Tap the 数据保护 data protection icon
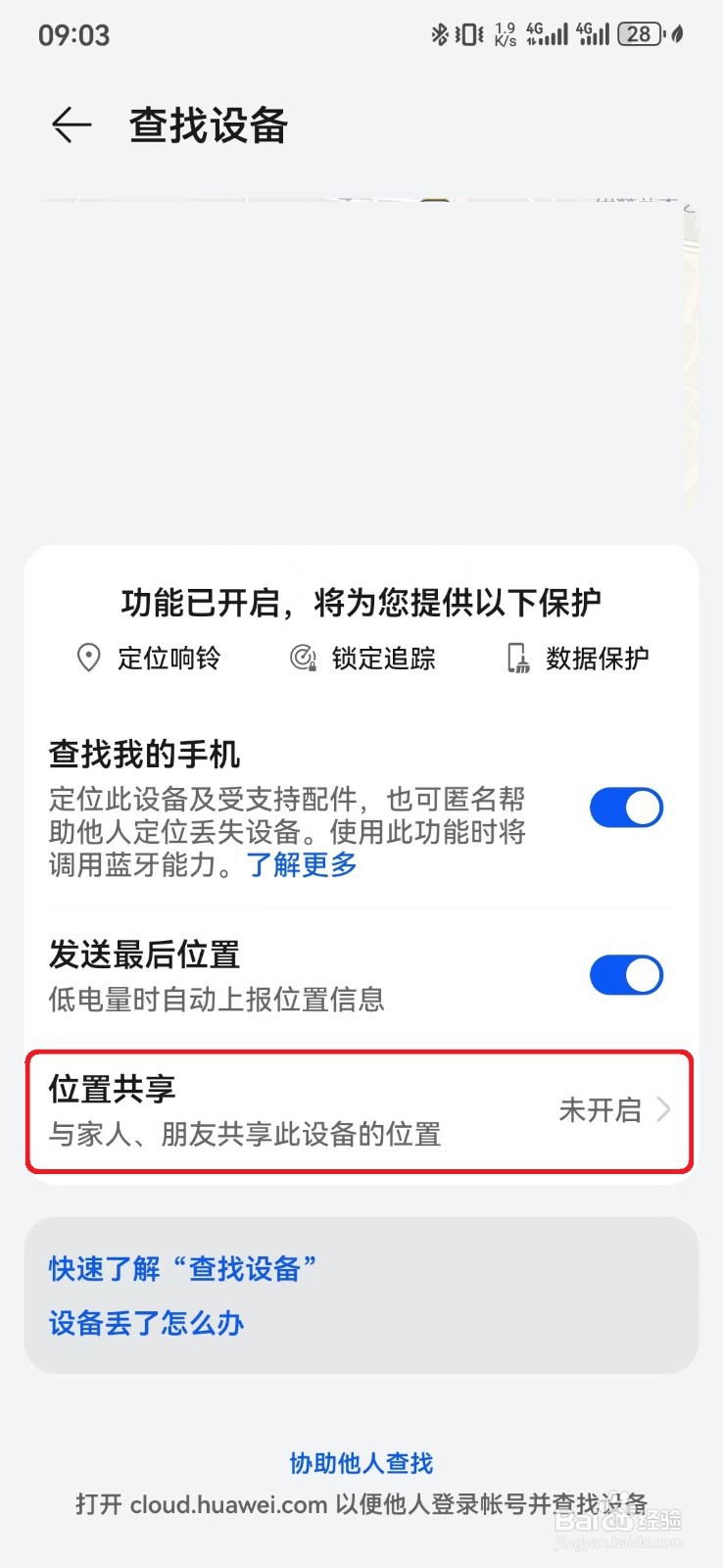 pos(516,659)
